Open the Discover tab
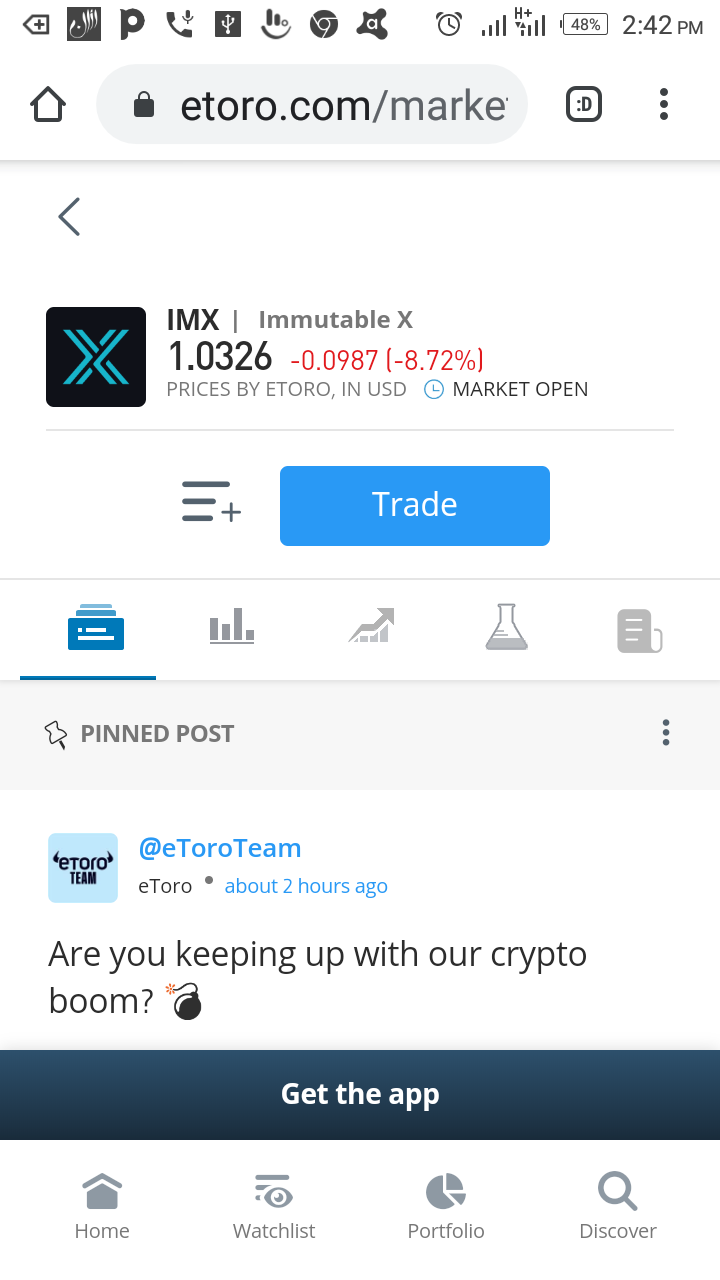Screen dimensions: 720x1280 click(x=618, y=1206)
